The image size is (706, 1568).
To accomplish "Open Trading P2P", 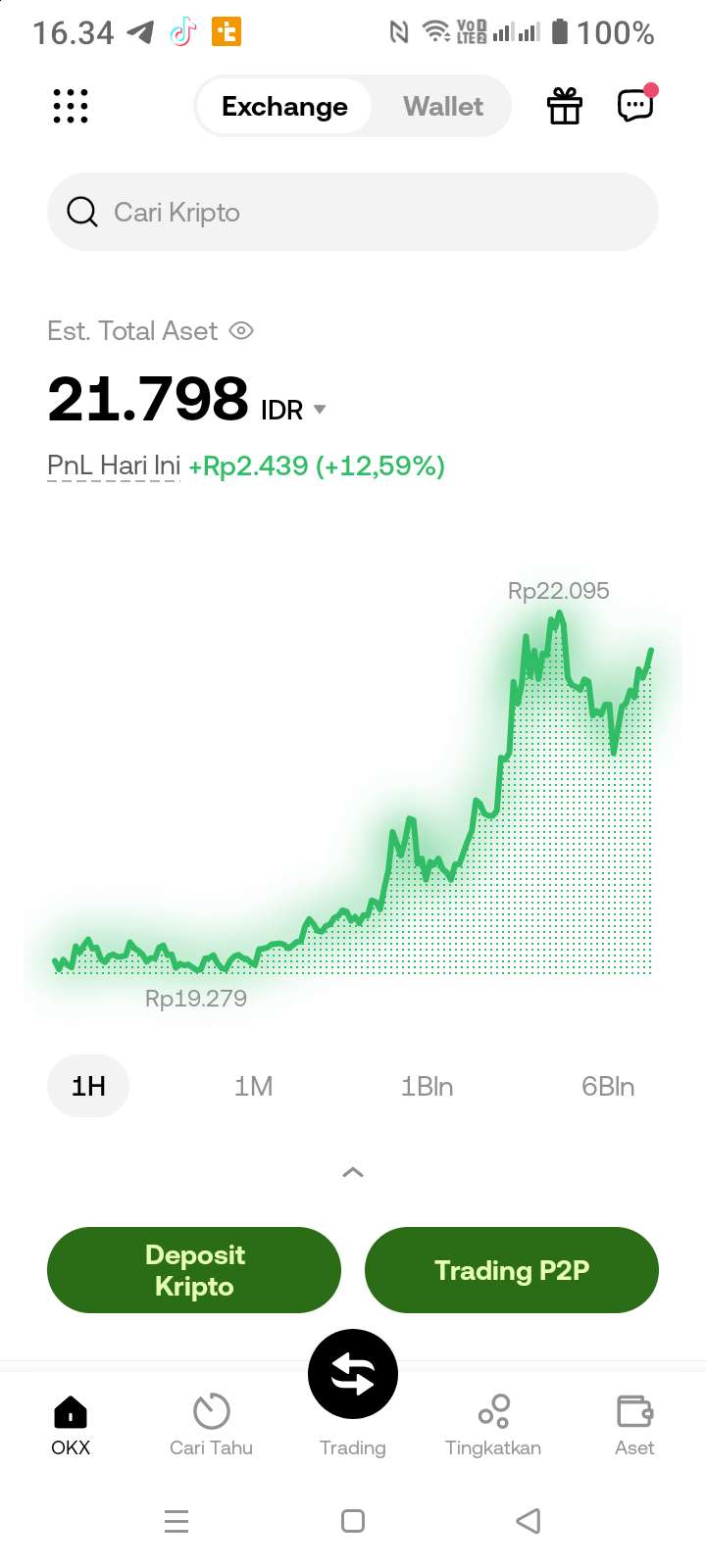I will coord(512,1270).
